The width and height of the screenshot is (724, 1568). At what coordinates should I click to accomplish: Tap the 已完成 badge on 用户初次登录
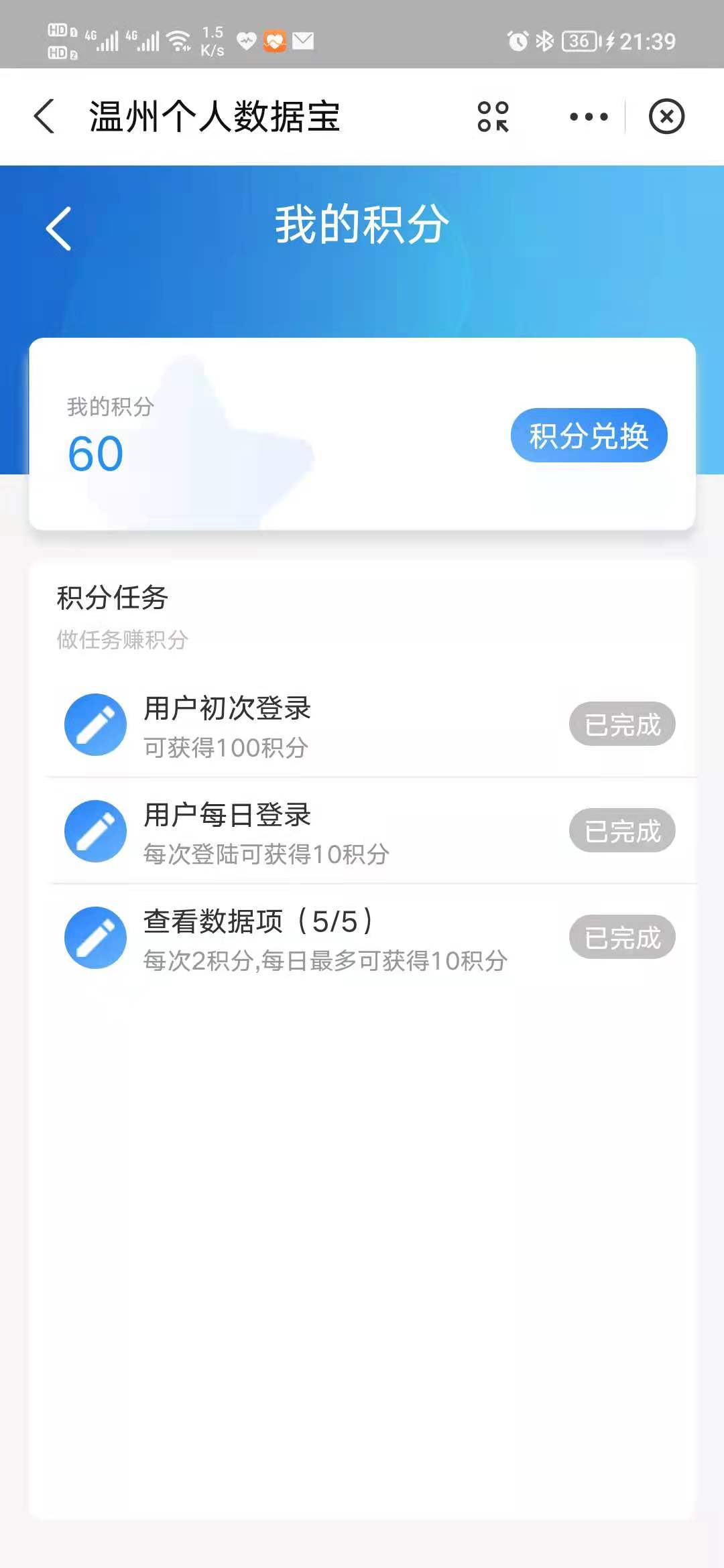point(621,724)
